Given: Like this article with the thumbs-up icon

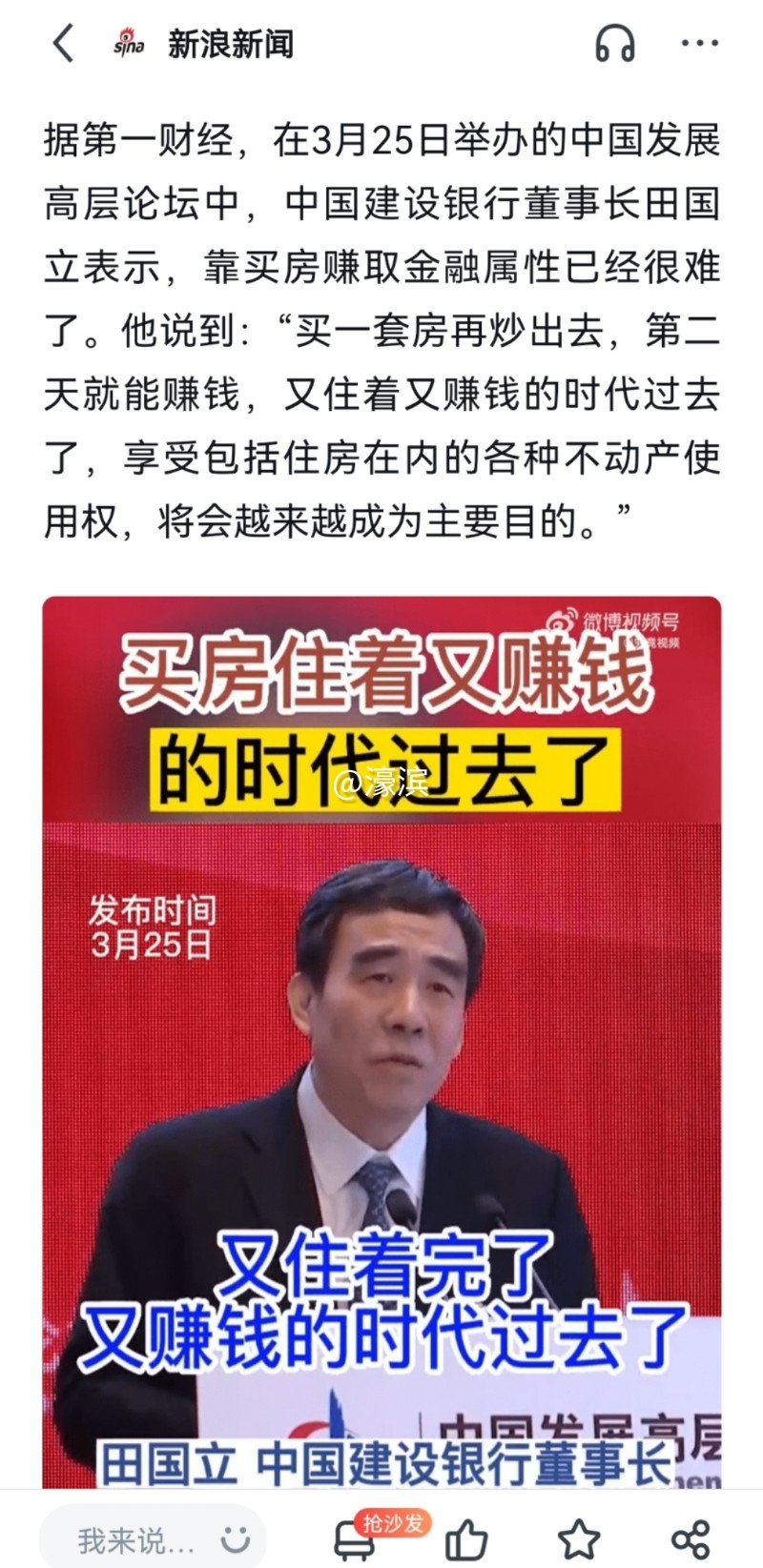Looking at the screenshot, I should (x=466, y=1538).
